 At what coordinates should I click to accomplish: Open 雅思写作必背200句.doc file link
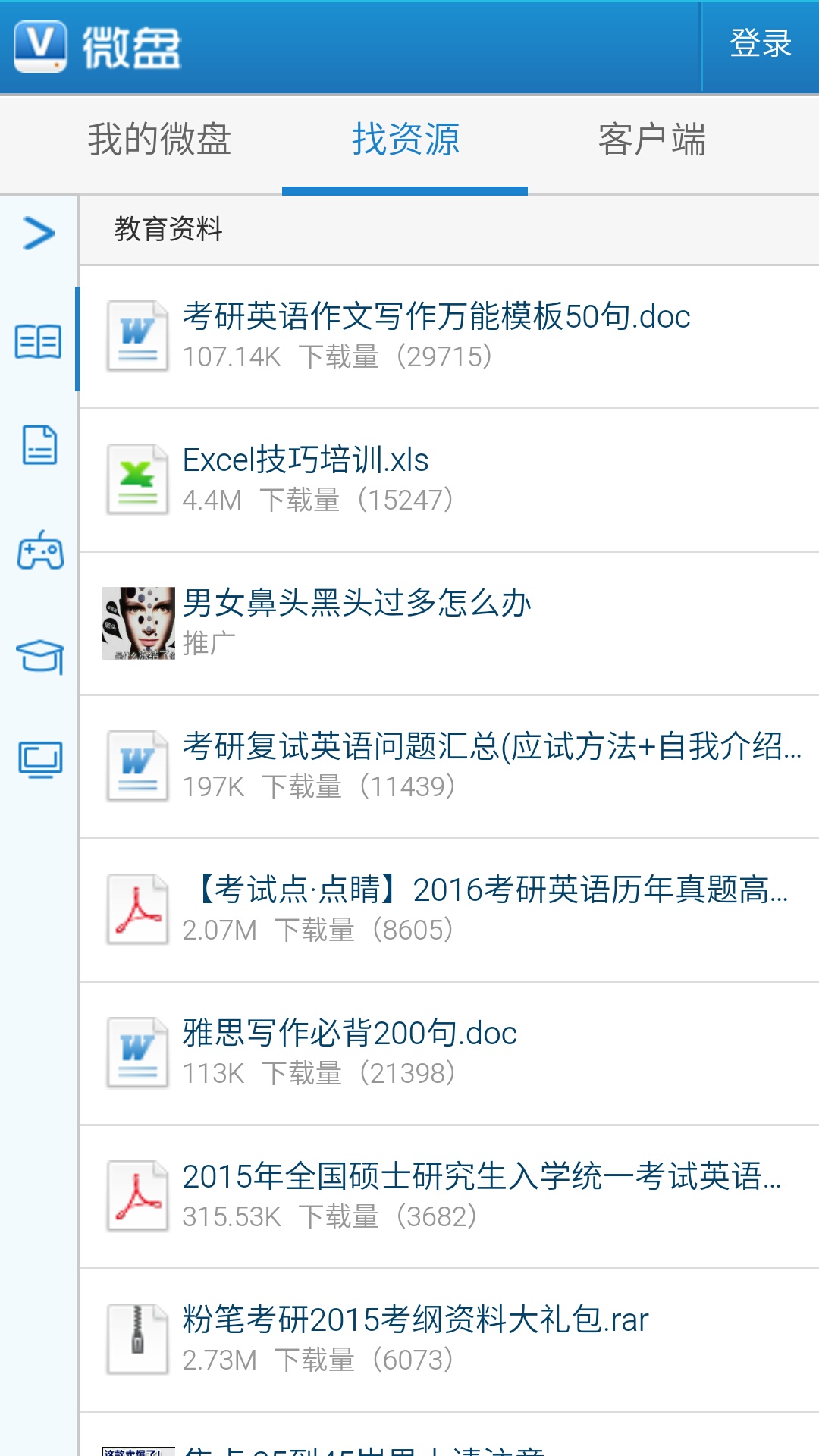click(x=349, y=1033)
